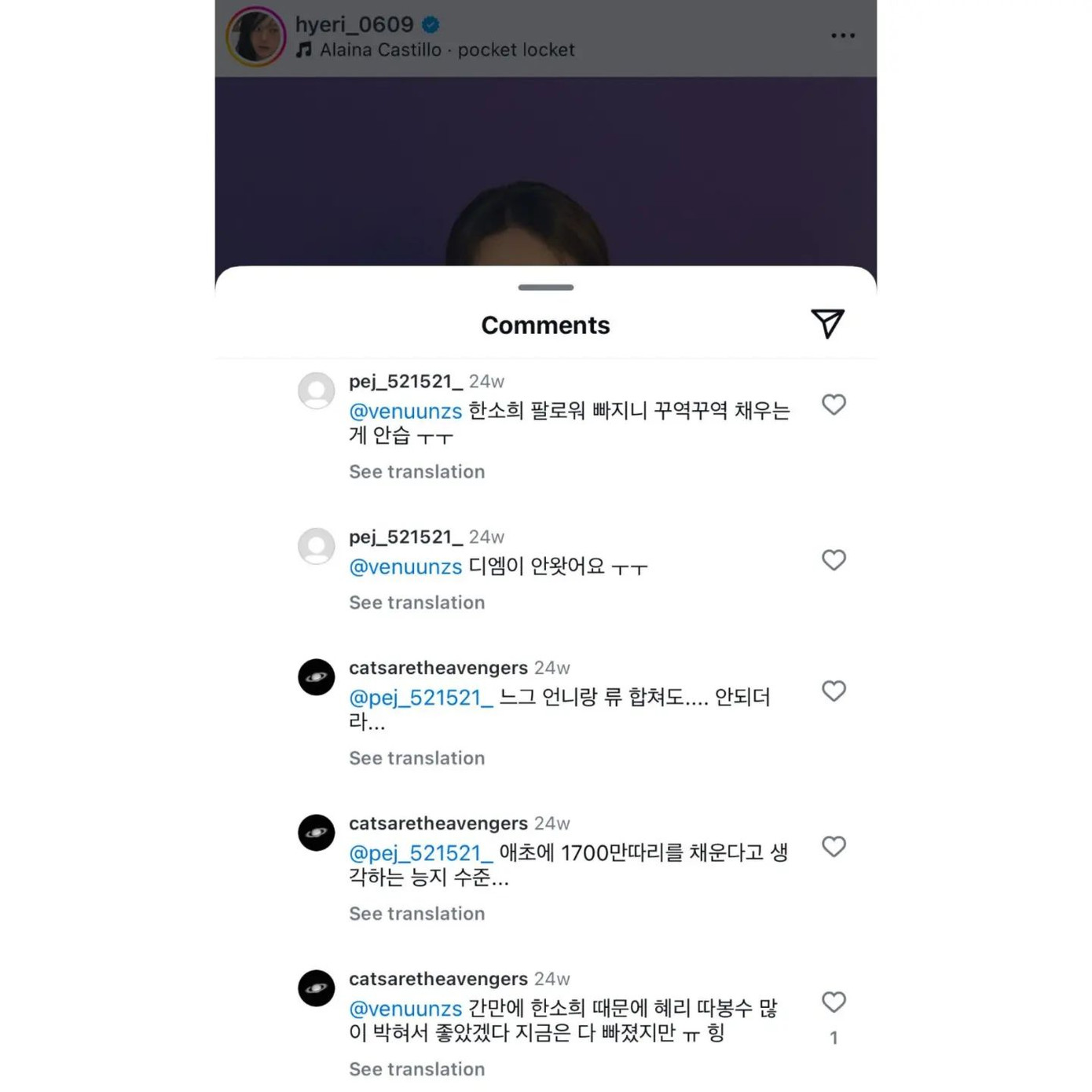Like pej_521521_'s comment 디엠이 안왔어요
This screenshot has width=1092, height=1092.
pos(834,560)
